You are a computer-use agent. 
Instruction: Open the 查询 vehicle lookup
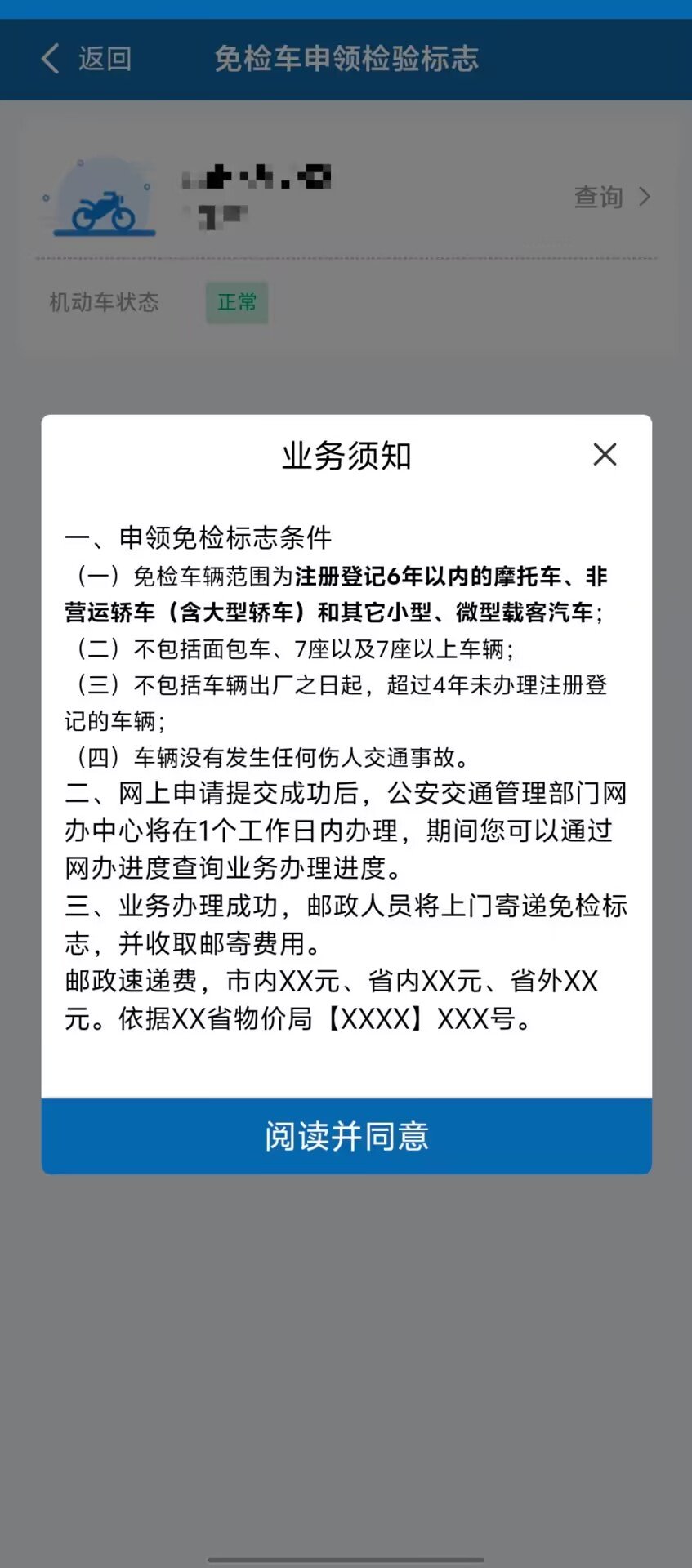point(611,197)
